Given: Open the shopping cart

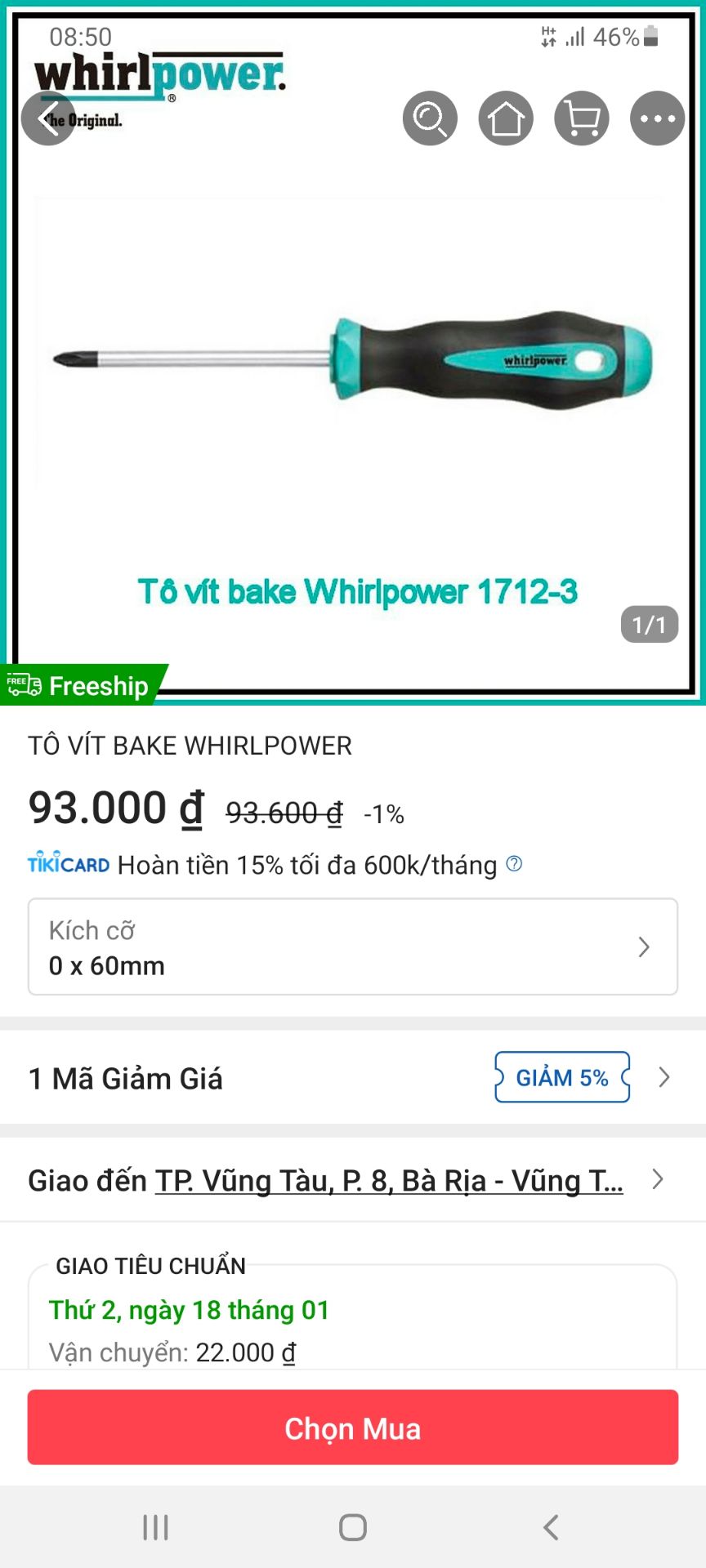Looking at the screenshot, I should pyautogui.click(x=582, y=118).
